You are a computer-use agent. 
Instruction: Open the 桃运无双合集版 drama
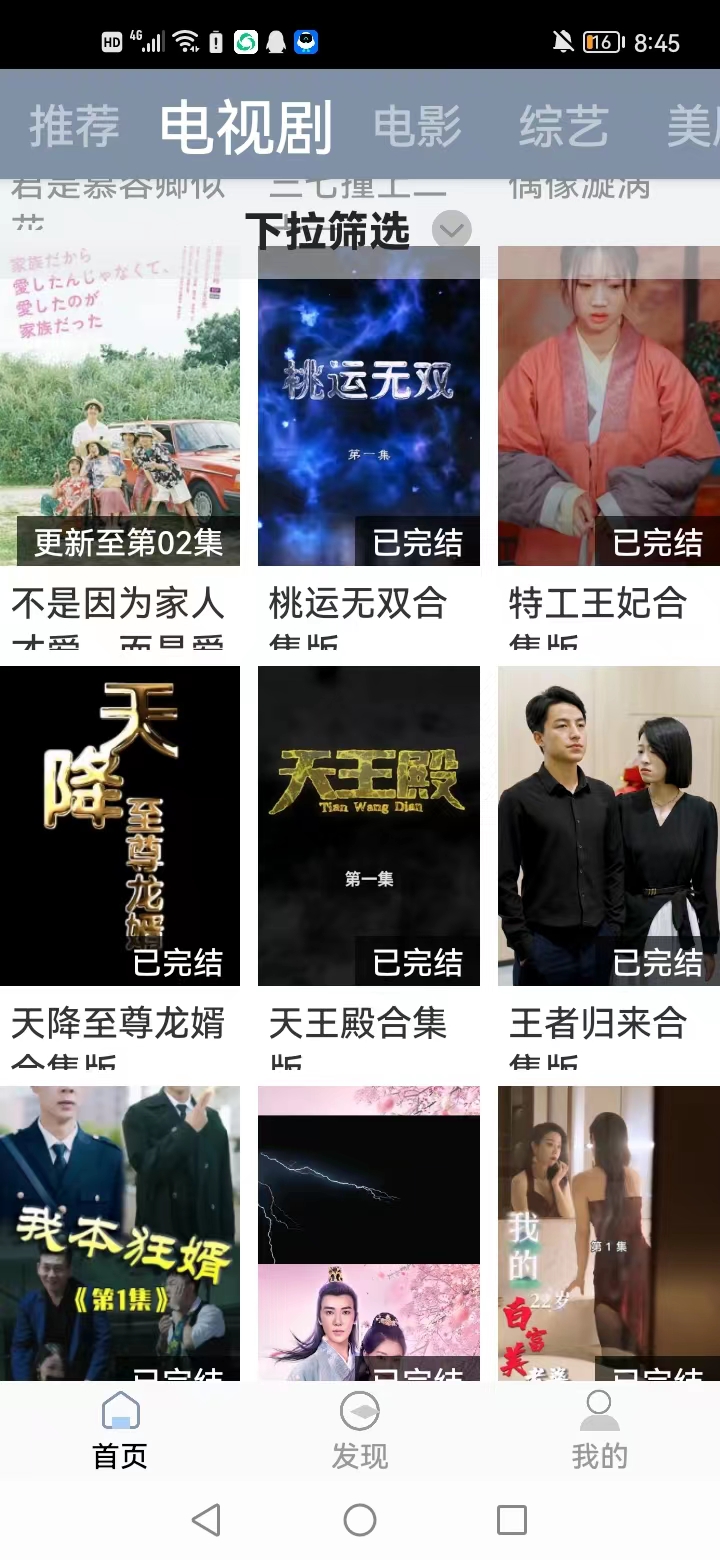tap(368, 420)
